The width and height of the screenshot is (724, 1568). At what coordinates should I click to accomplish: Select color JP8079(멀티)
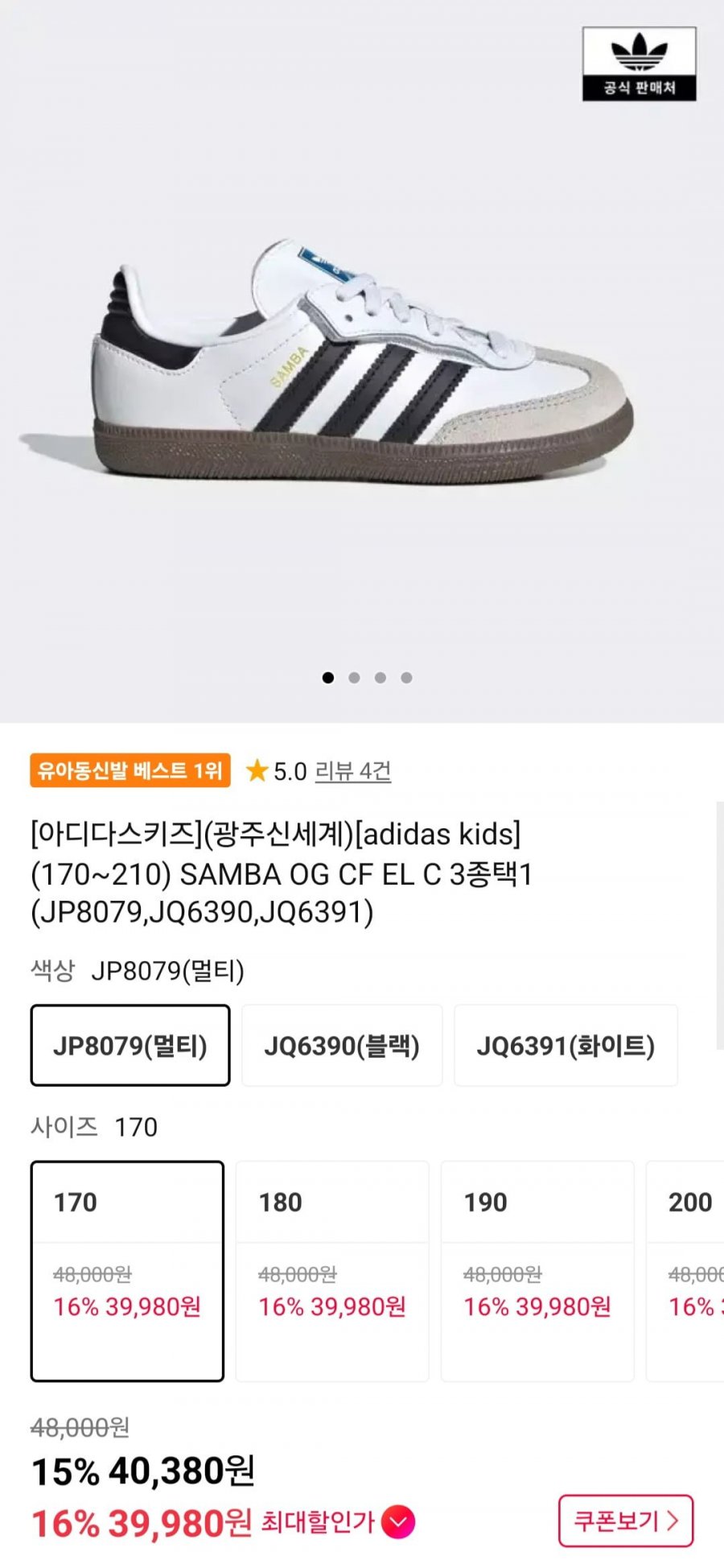[x=130, y=1046]
